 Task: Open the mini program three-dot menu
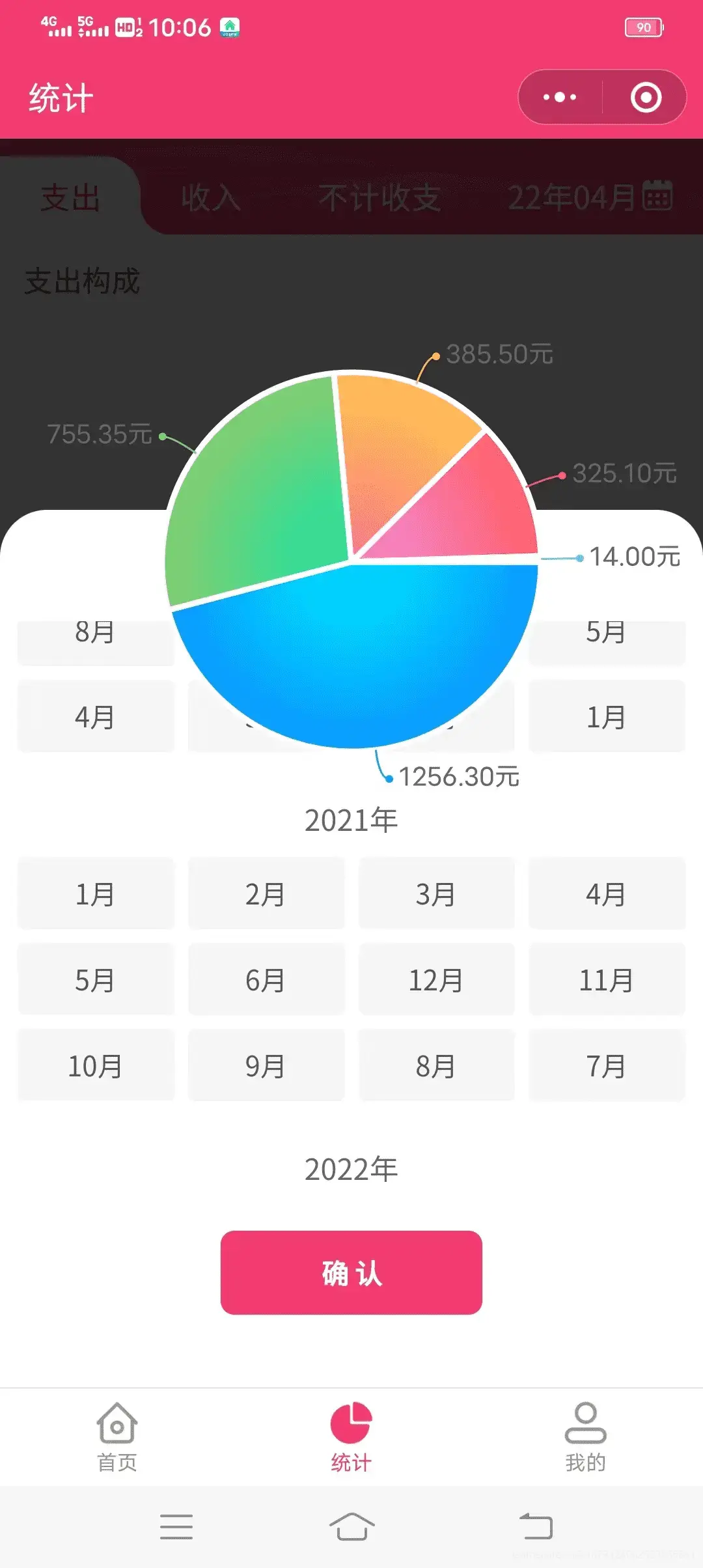click(560, 98)
